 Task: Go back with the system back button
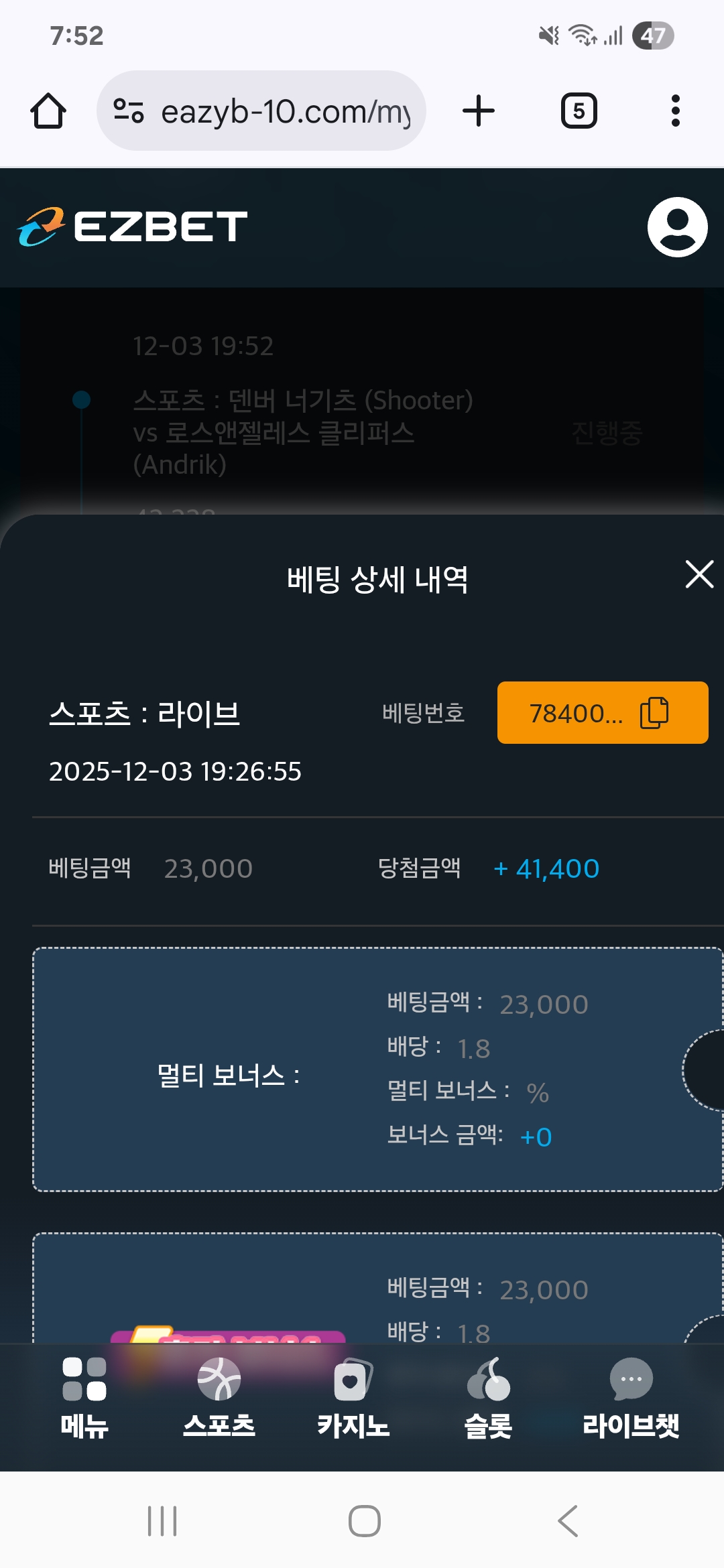568,1520
